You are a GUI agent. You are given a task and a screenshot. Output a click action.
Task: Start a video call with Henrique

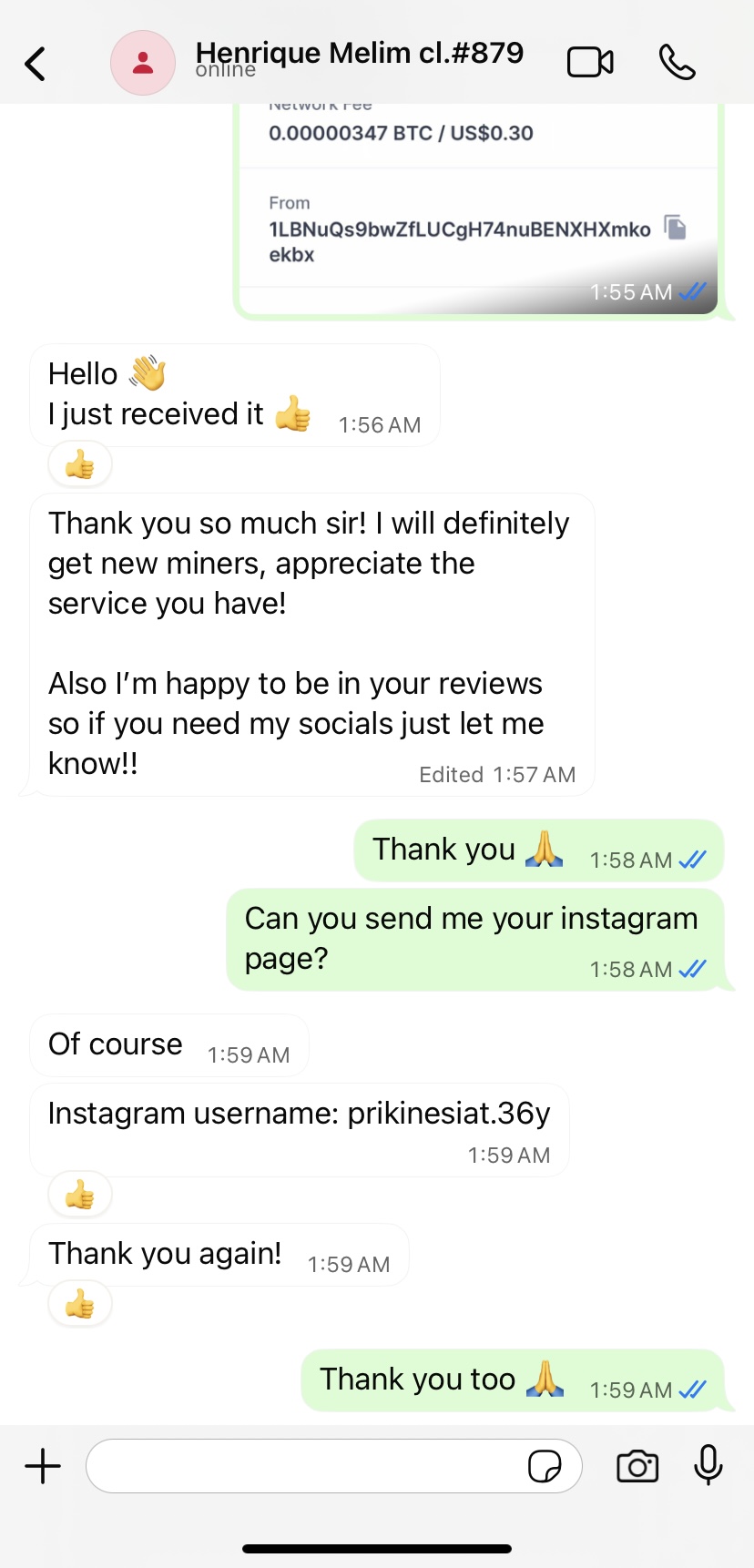[590, 63]
